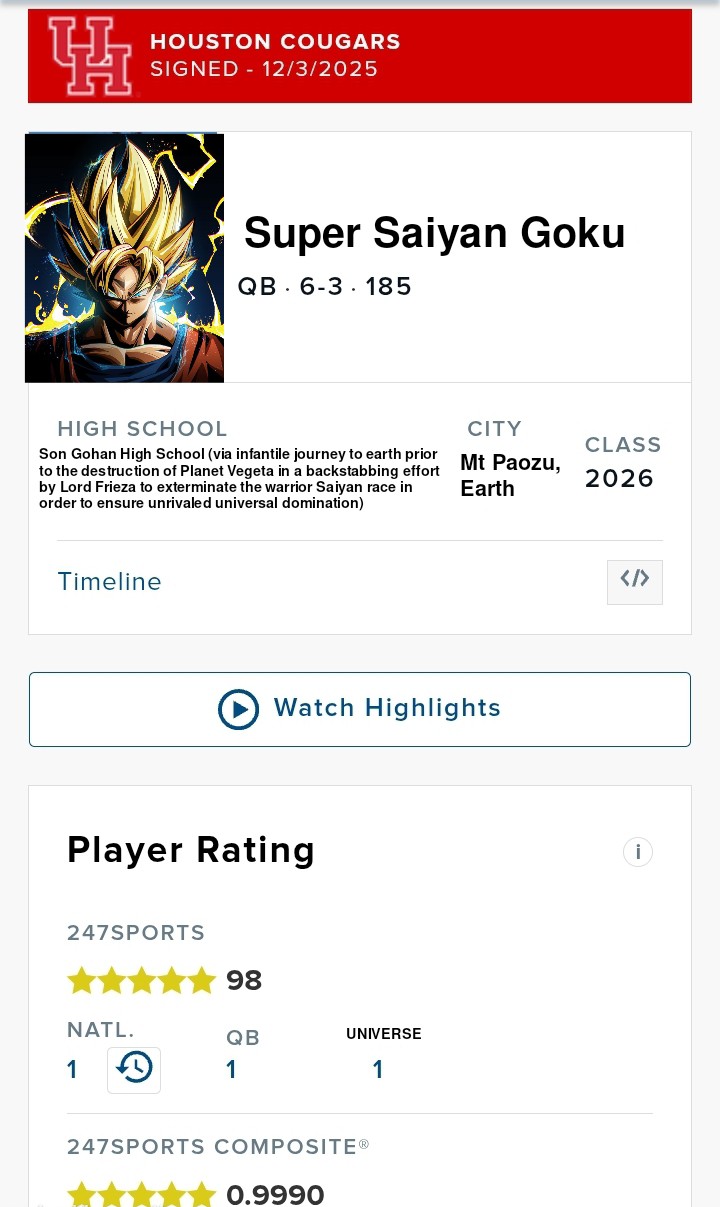Tap the embed code icon
The height and width of the screenshot is (1207, 720).
point(634,582)
